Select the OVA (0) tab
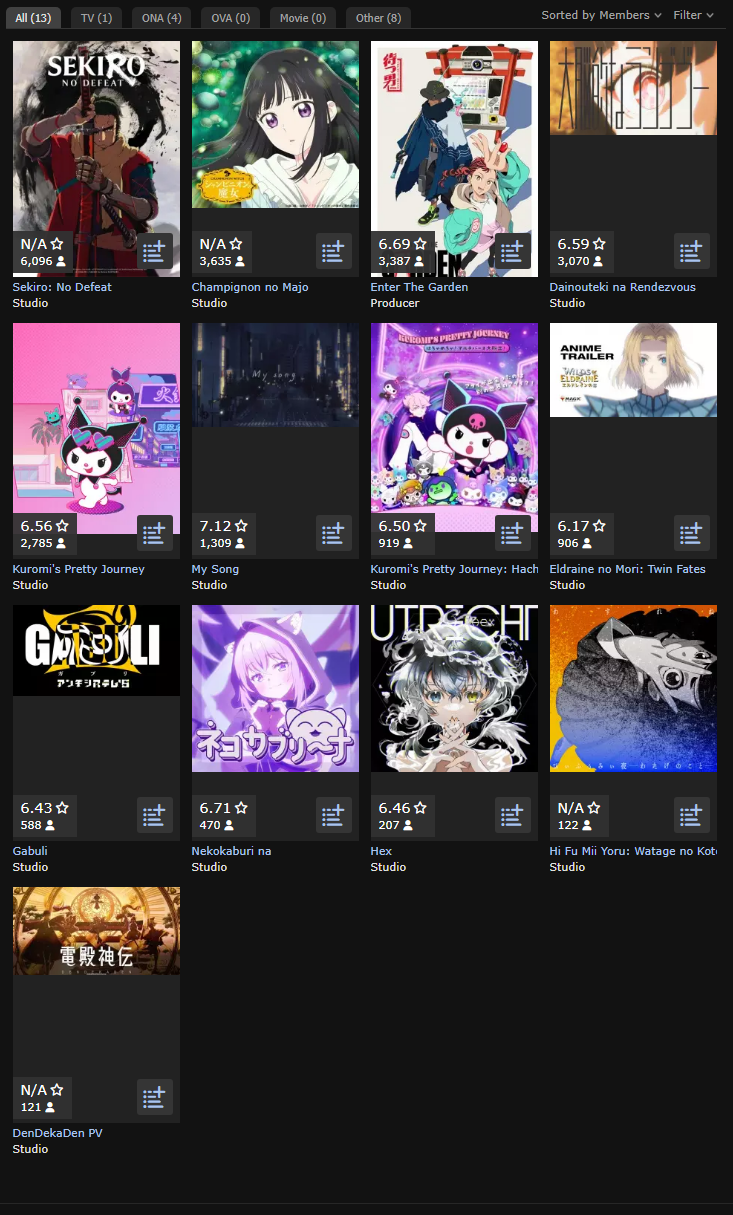Image resolution: width=733 pixels, height=1215 pixels. [229, 18]
